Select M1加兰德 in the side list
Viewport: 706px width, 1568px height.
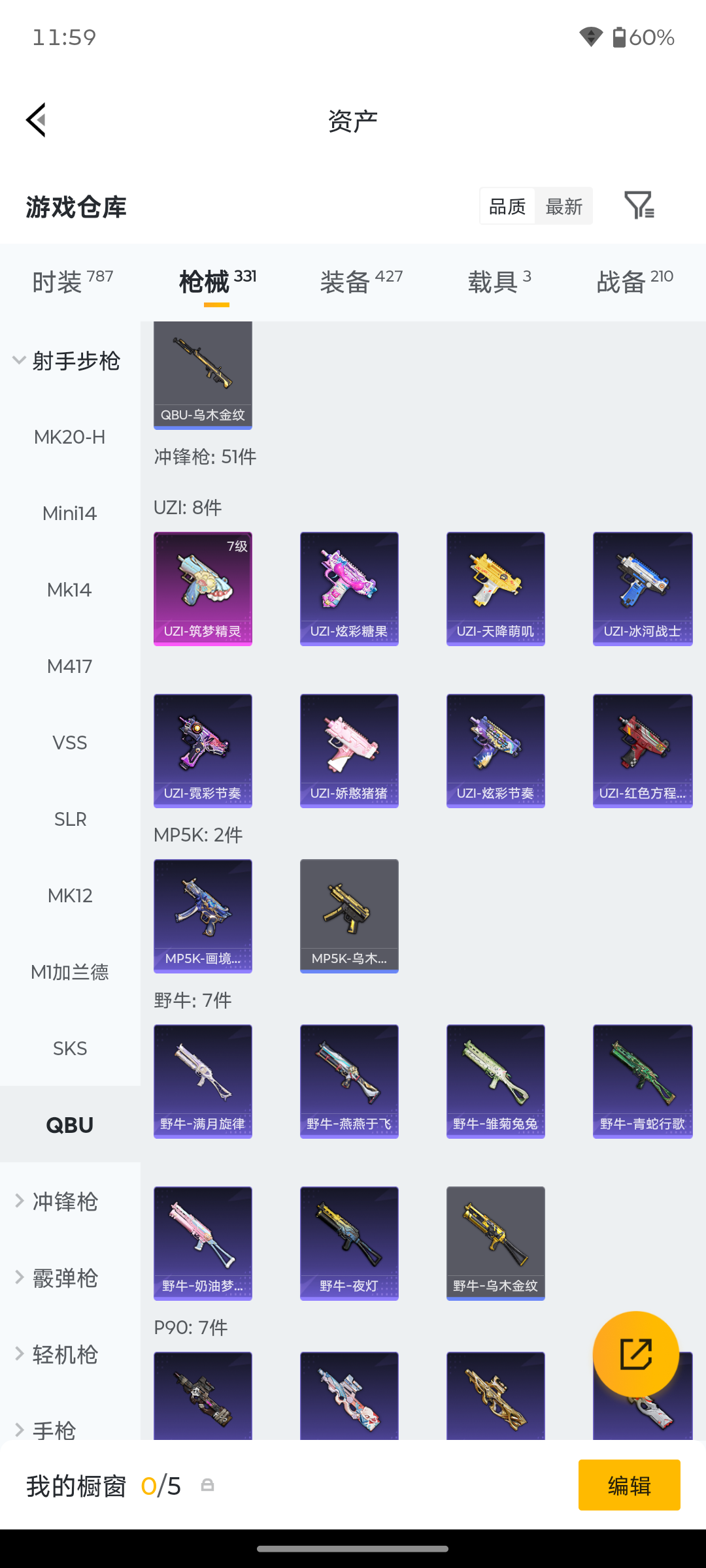(70, 972)
